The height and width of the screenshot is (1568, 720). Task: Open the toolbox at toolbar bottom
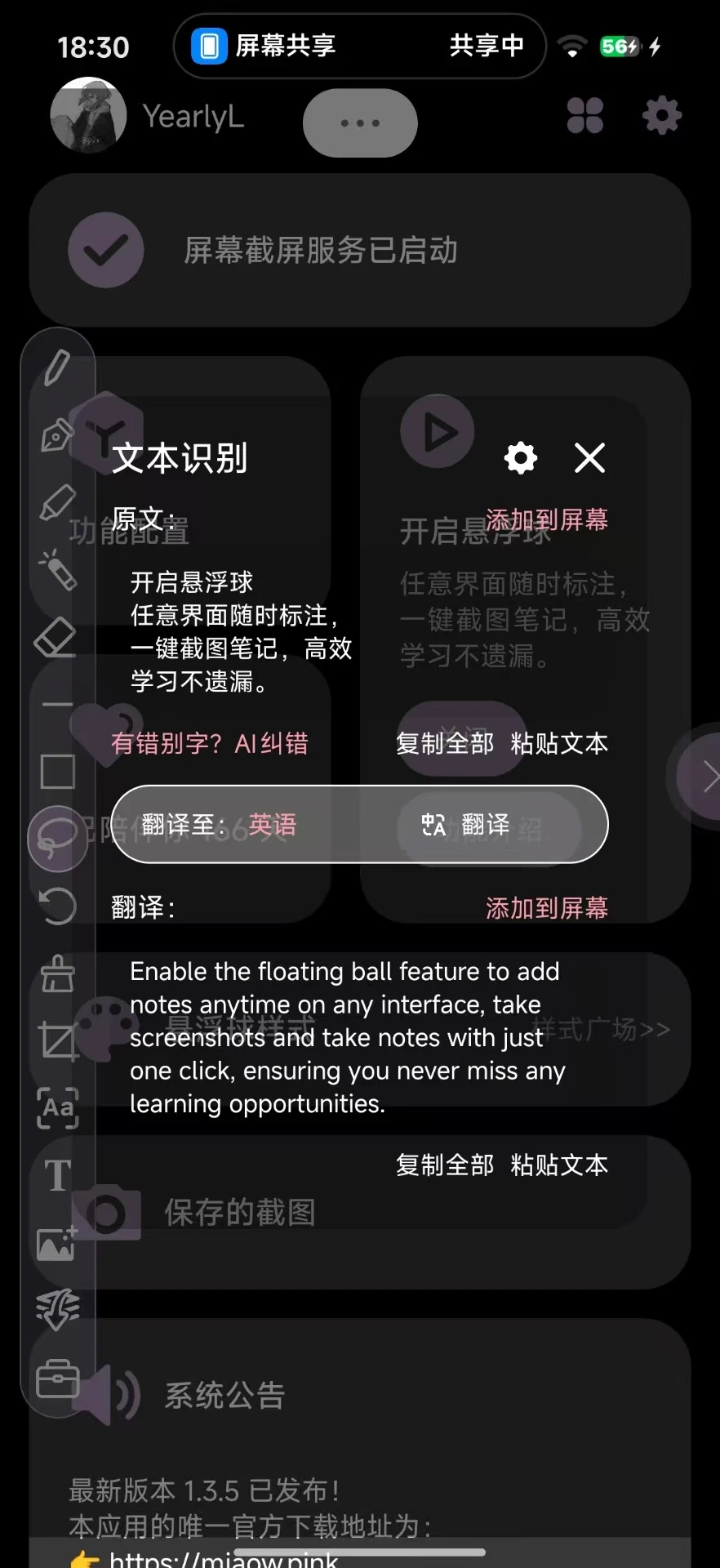pos(58,1379)
